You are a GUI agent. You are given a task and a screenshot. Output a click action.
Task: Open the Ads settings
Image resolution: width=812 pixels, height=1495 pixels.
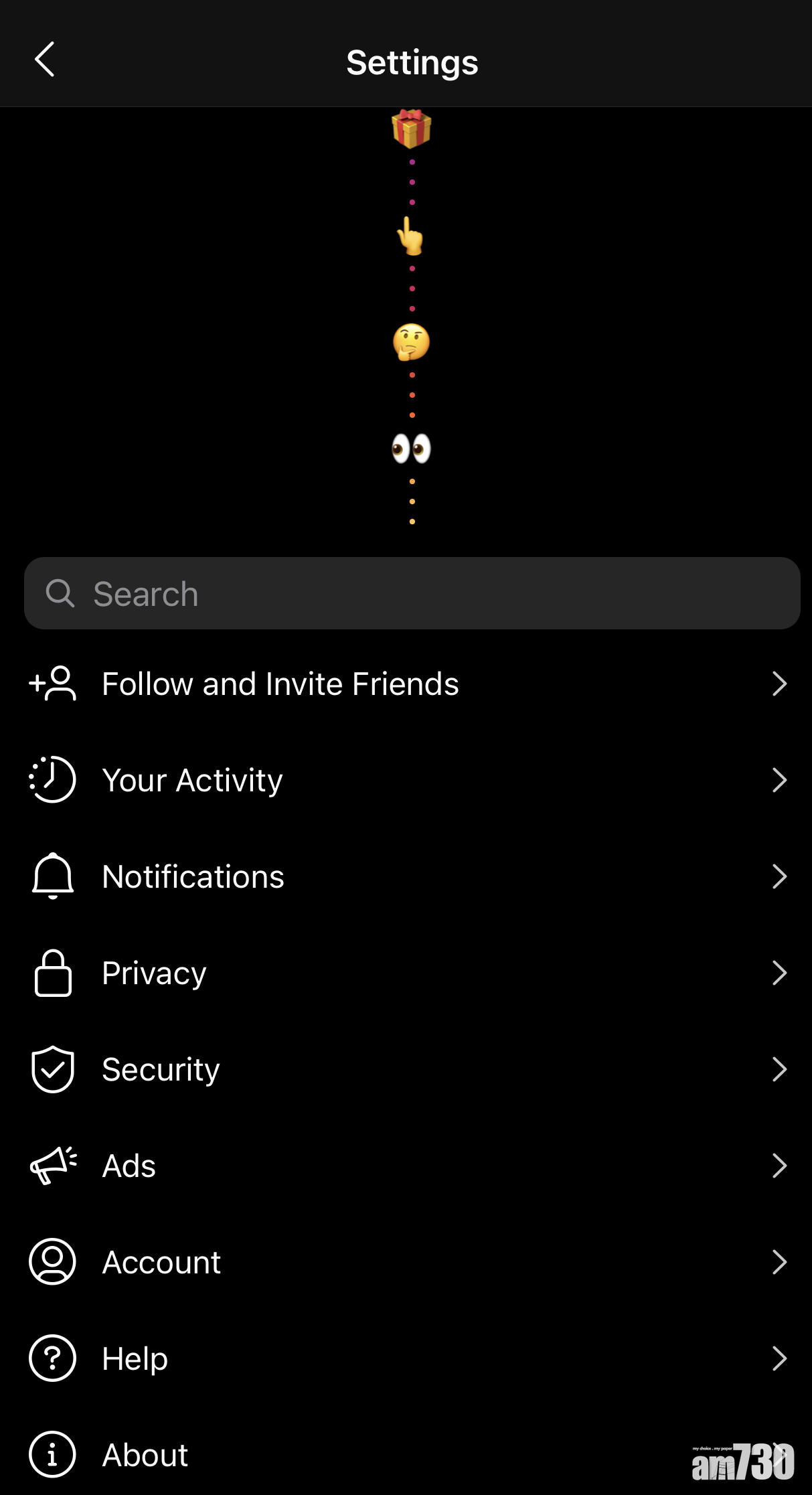(x=129, y=1166)
